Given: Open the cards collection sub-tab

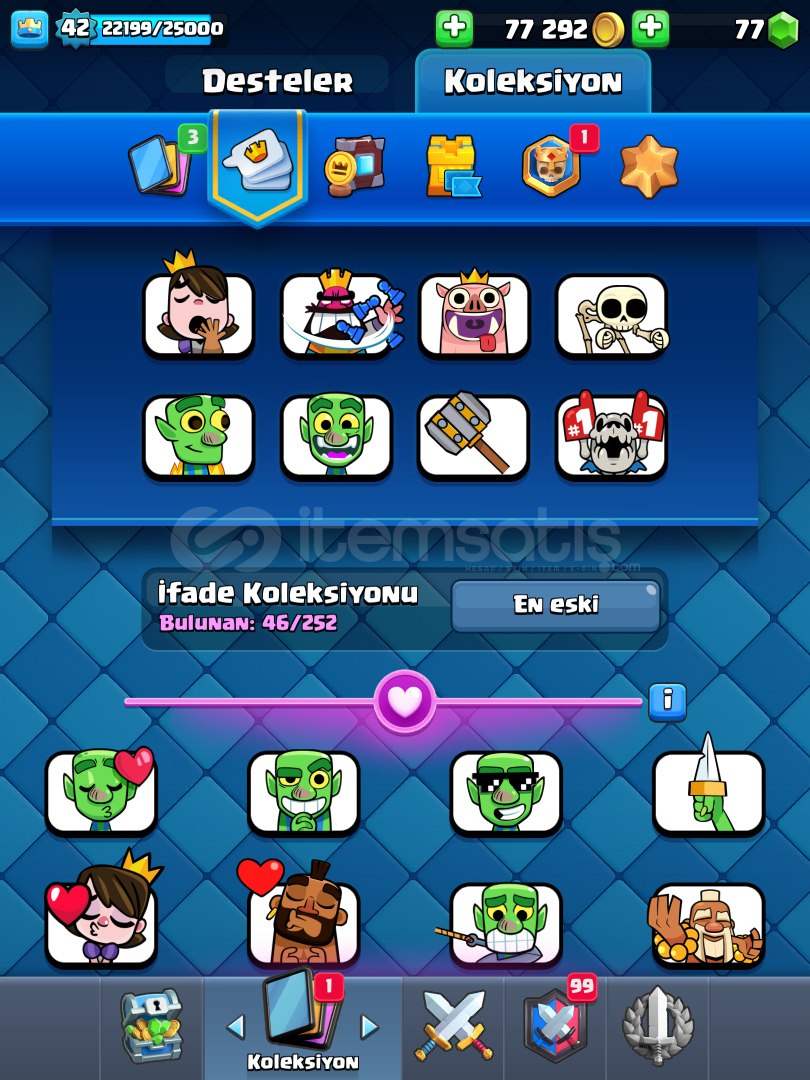Looking at the screenshot, I should coord(162,165).
